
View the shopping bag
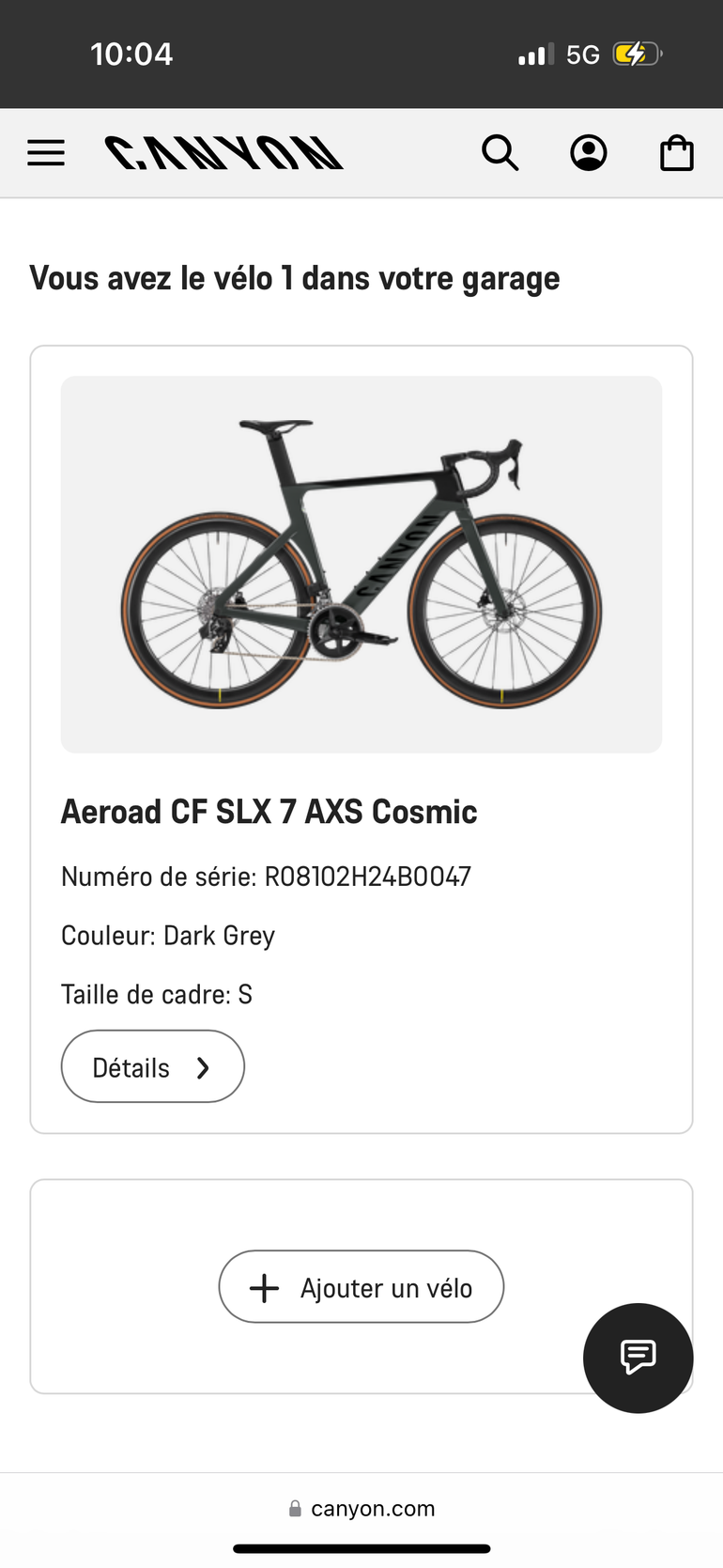point(676,153)
